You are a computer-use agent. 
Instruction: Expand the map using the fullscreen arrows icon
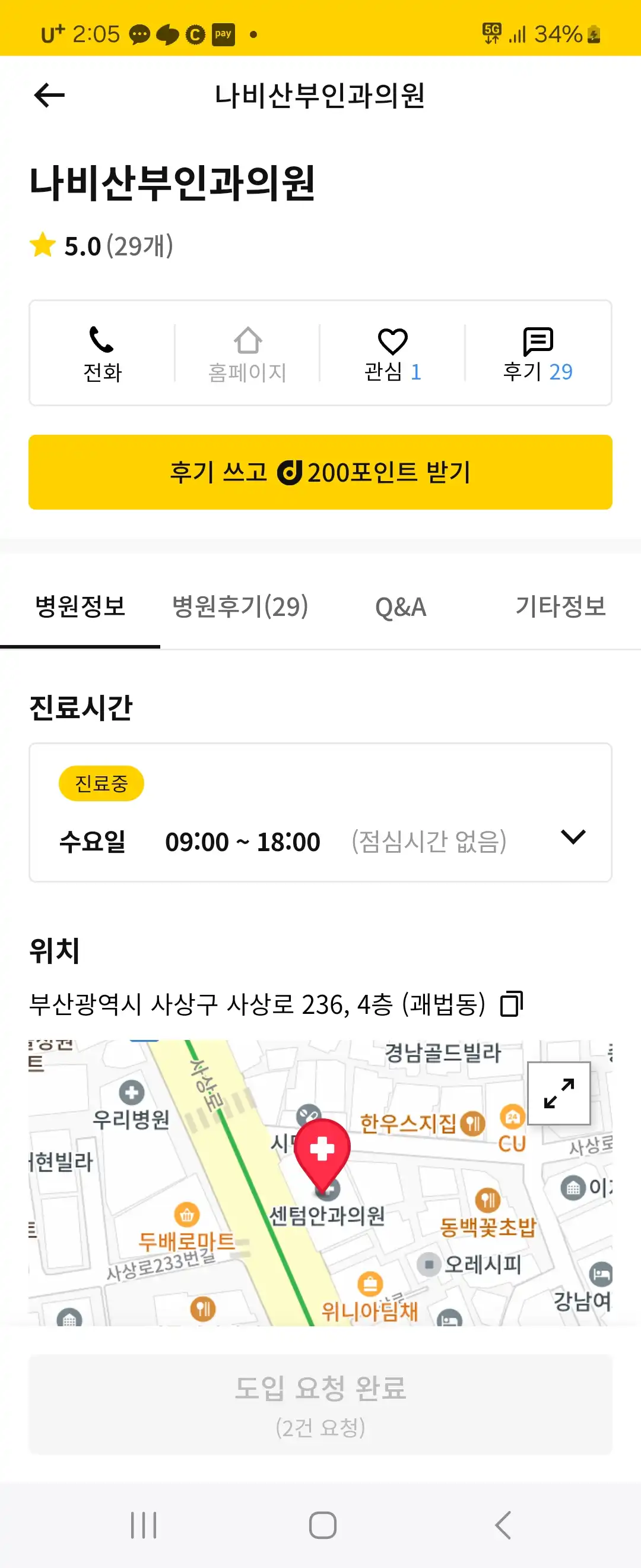[x=559, y=1093]
